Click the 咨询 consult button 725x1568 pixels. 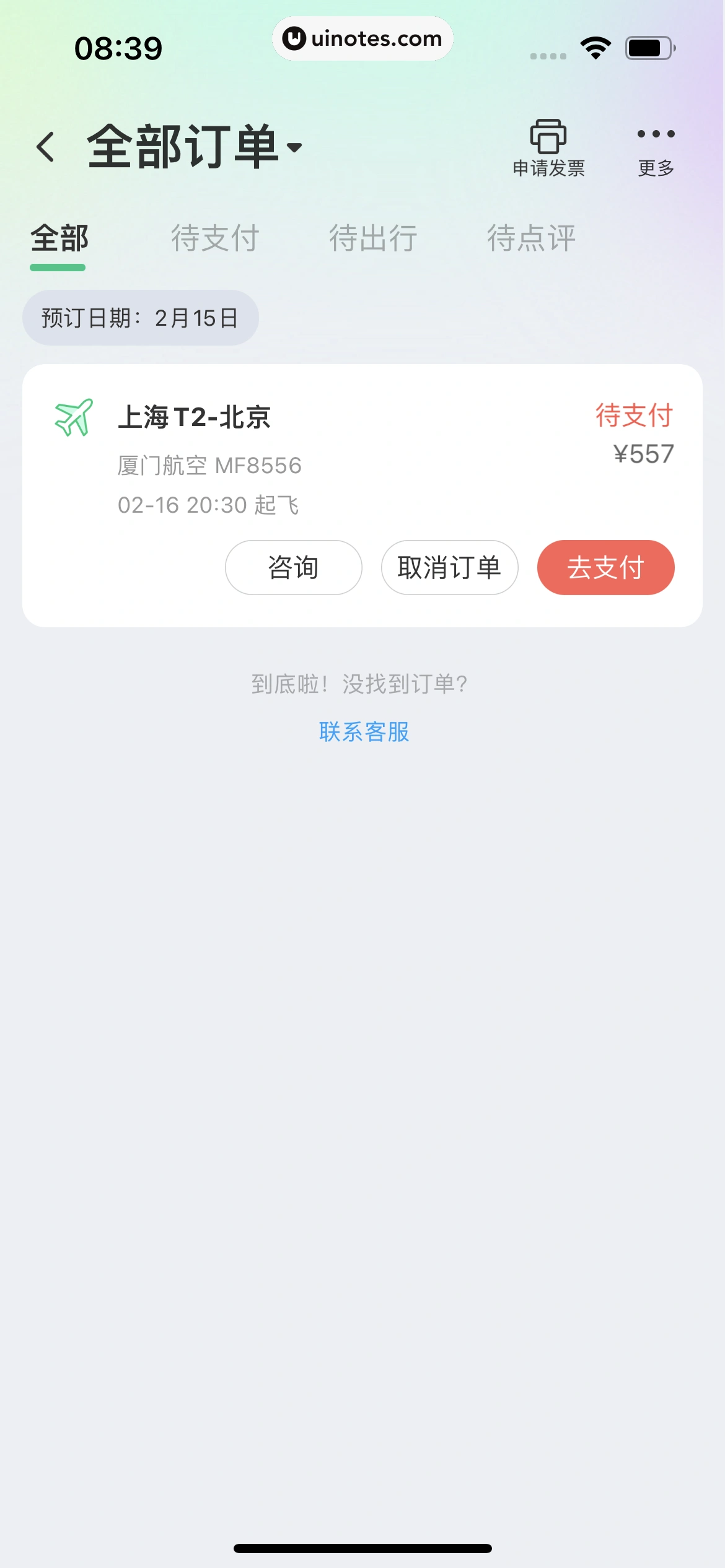pyautogui.click(x=292, y=567)
